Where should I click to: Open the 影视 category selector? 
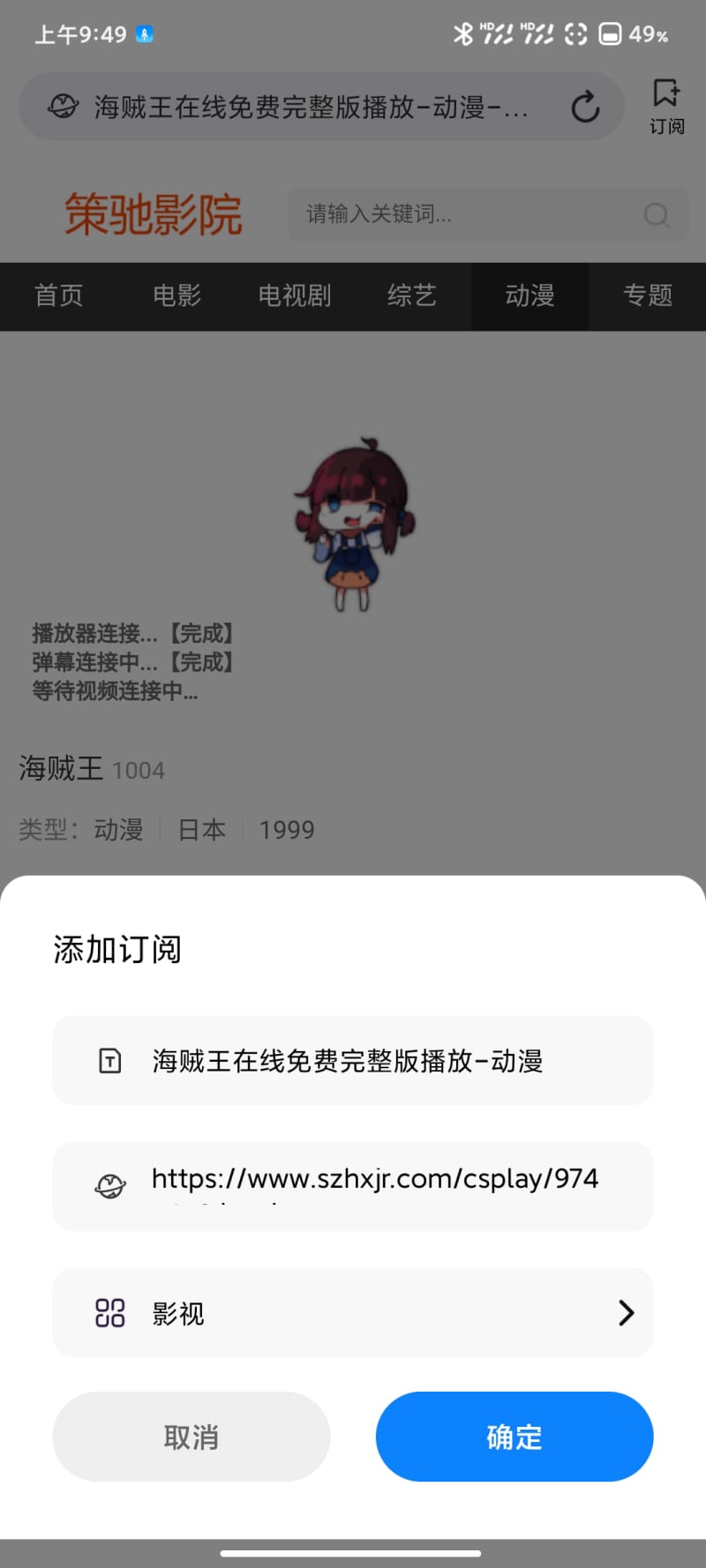353,1312
